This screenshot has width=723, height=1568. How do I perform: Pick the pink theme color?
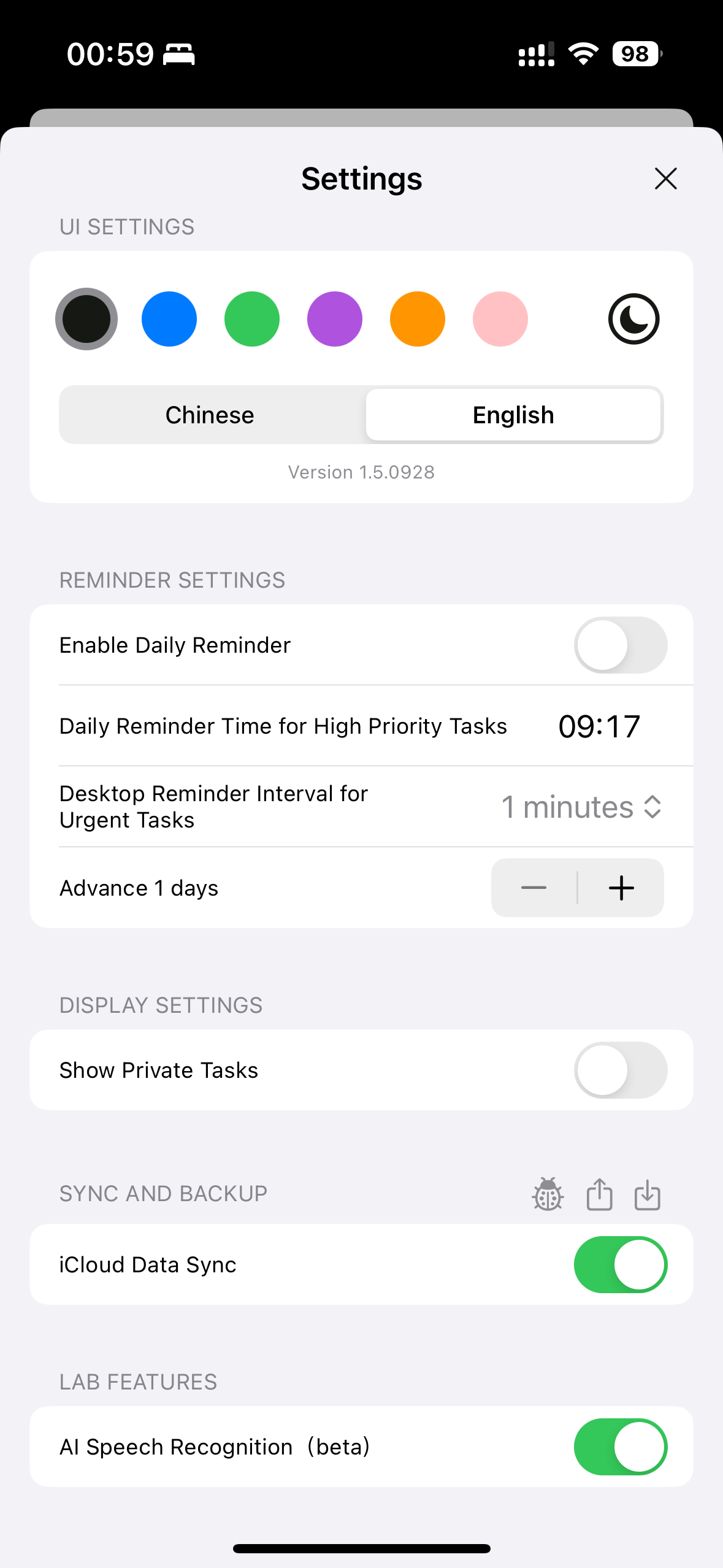tap(500, 319)
